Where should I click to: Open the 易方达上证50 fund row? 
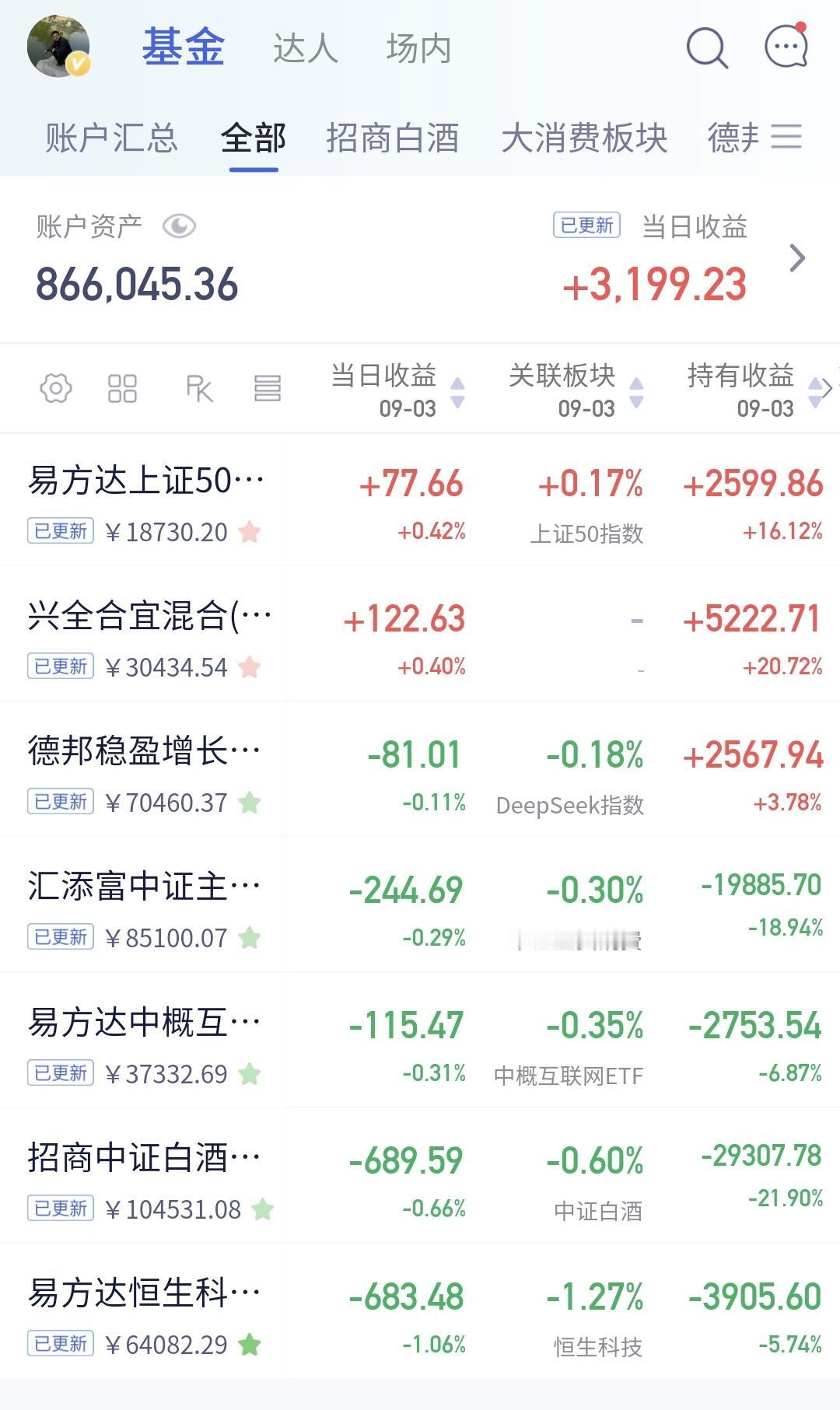pyautogui.click(x=420, y=500)
